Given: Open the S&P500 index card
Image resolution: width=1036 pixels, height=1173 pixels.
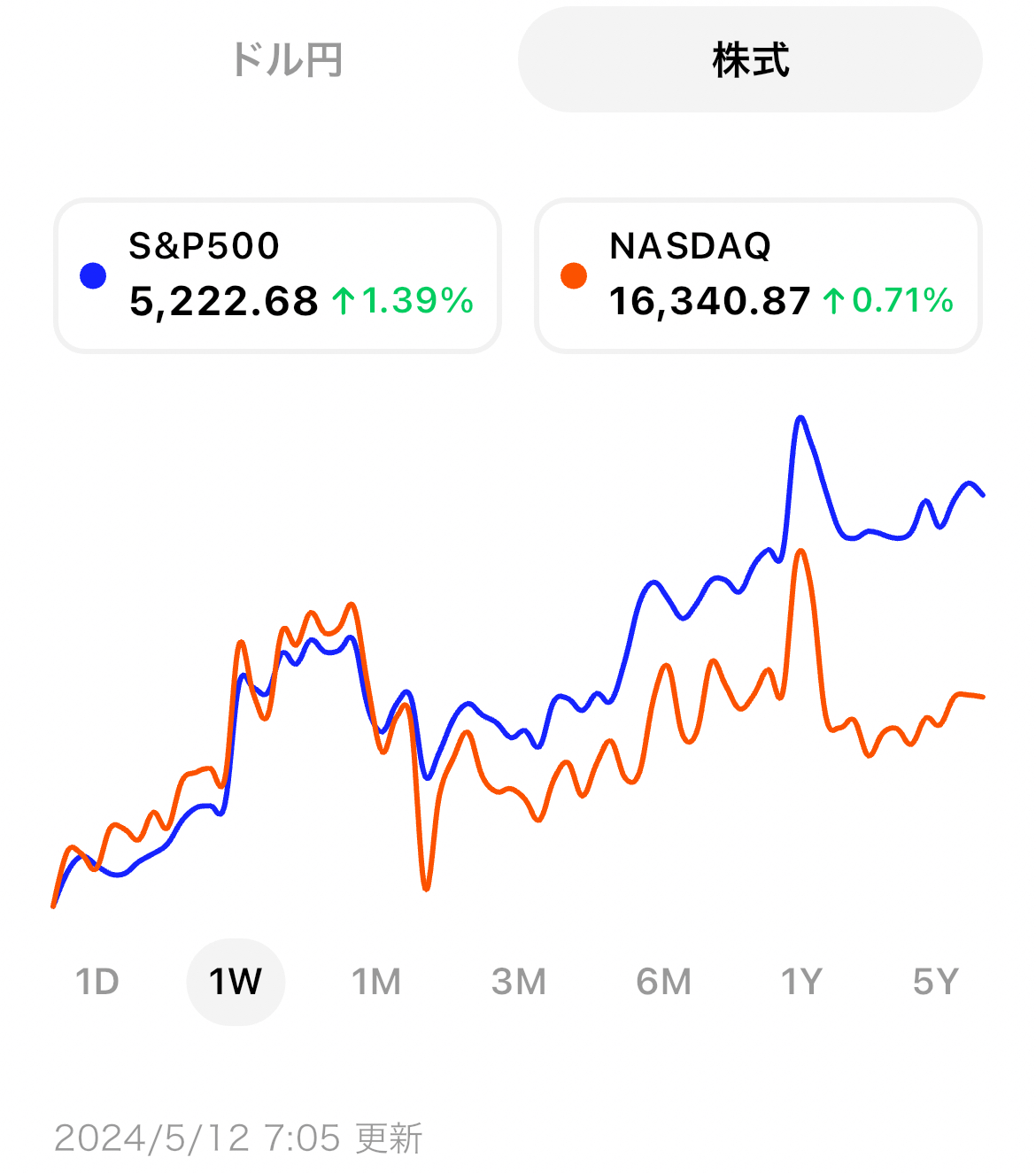Looking at the screenshot, I should point(278,275).
